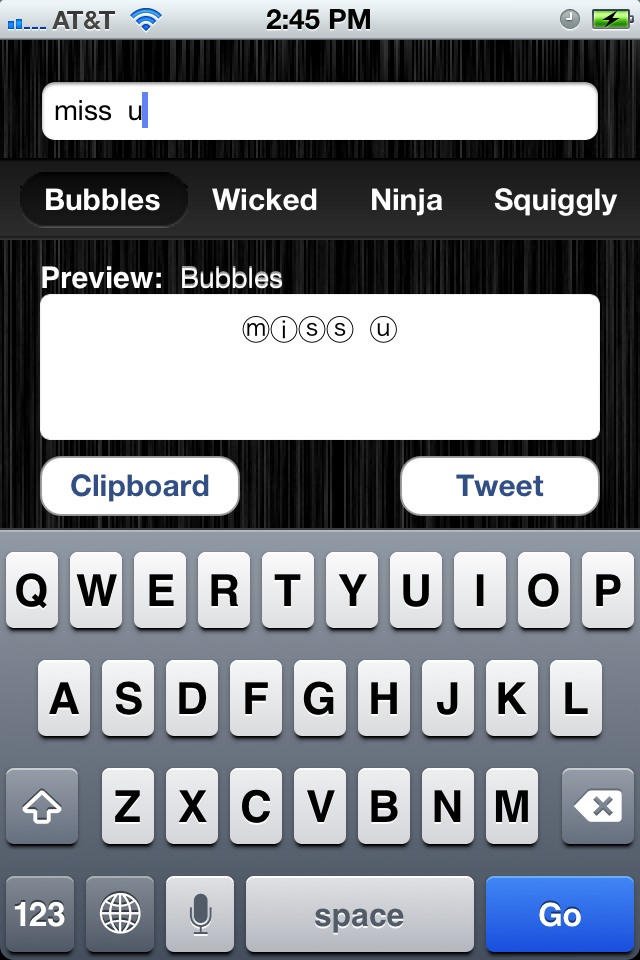Viewport: 640px width, 960px height.
Task: Change keyboard language with globe key
Action: tap(120, 914)
